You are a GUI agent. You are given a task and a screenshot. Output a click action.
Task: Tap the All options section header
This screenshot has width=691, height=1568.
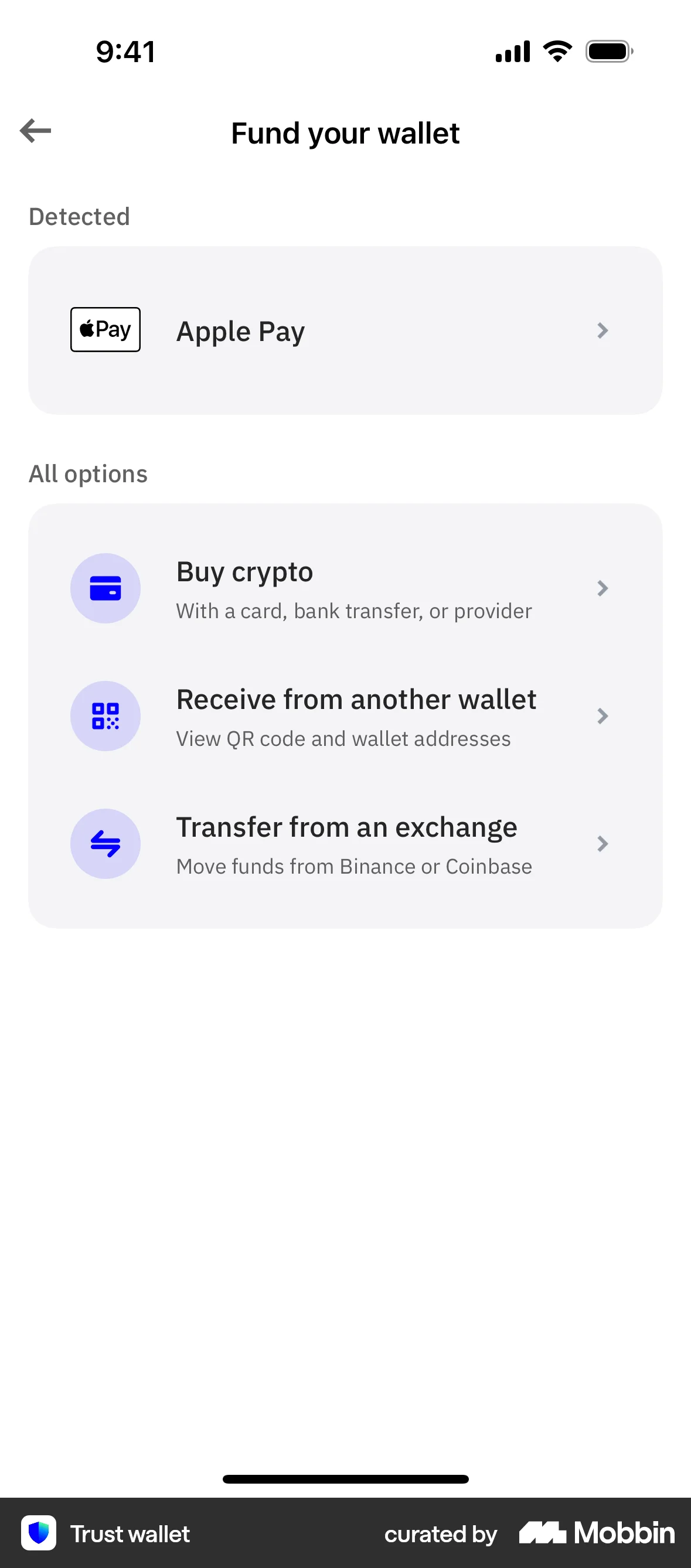[x=88, y=473]
